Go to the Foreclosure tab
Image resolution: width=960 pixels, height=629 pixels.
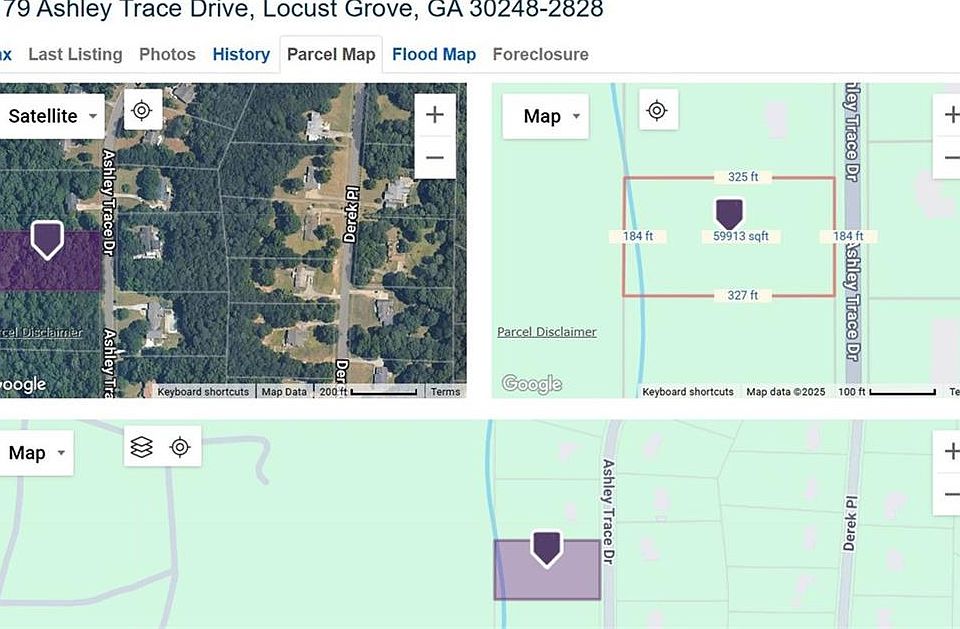pyautogui.click(x=540, y=54)
